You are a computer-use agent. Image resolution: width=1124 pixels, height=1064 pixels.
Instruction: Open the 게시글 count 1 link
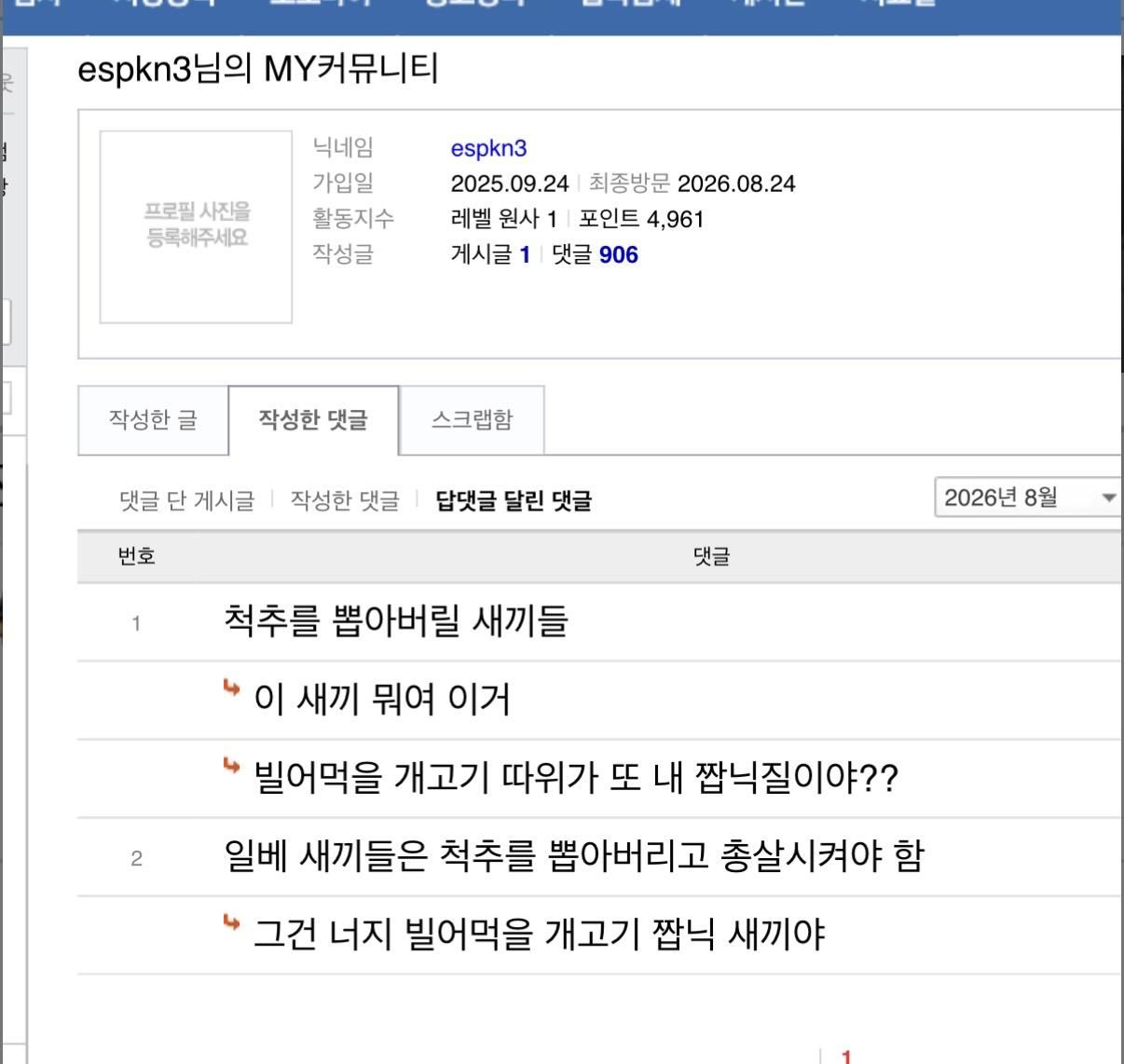[x=526, y=254]
